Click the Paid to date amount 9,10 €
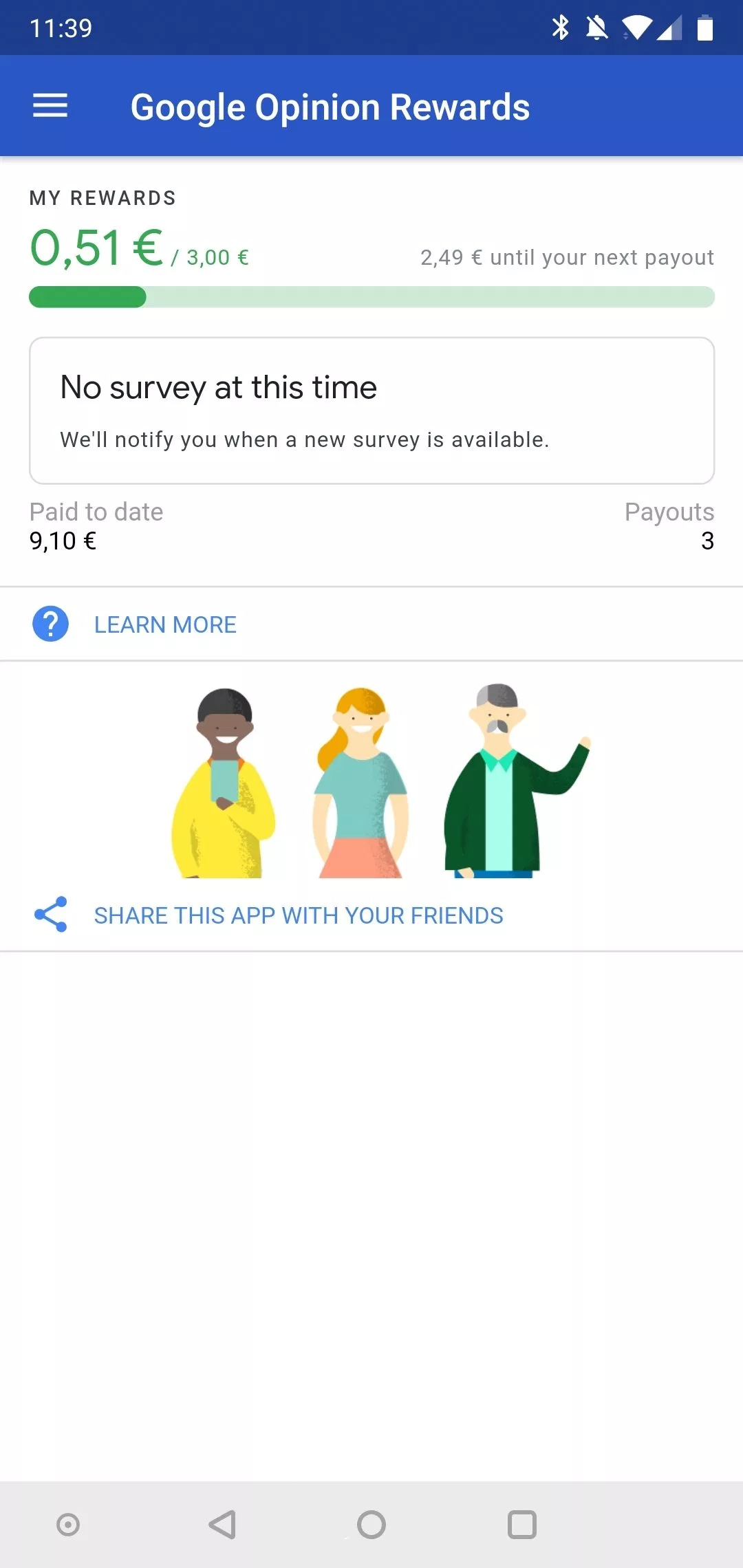The image size is (743, 1568). coord(63,541)
